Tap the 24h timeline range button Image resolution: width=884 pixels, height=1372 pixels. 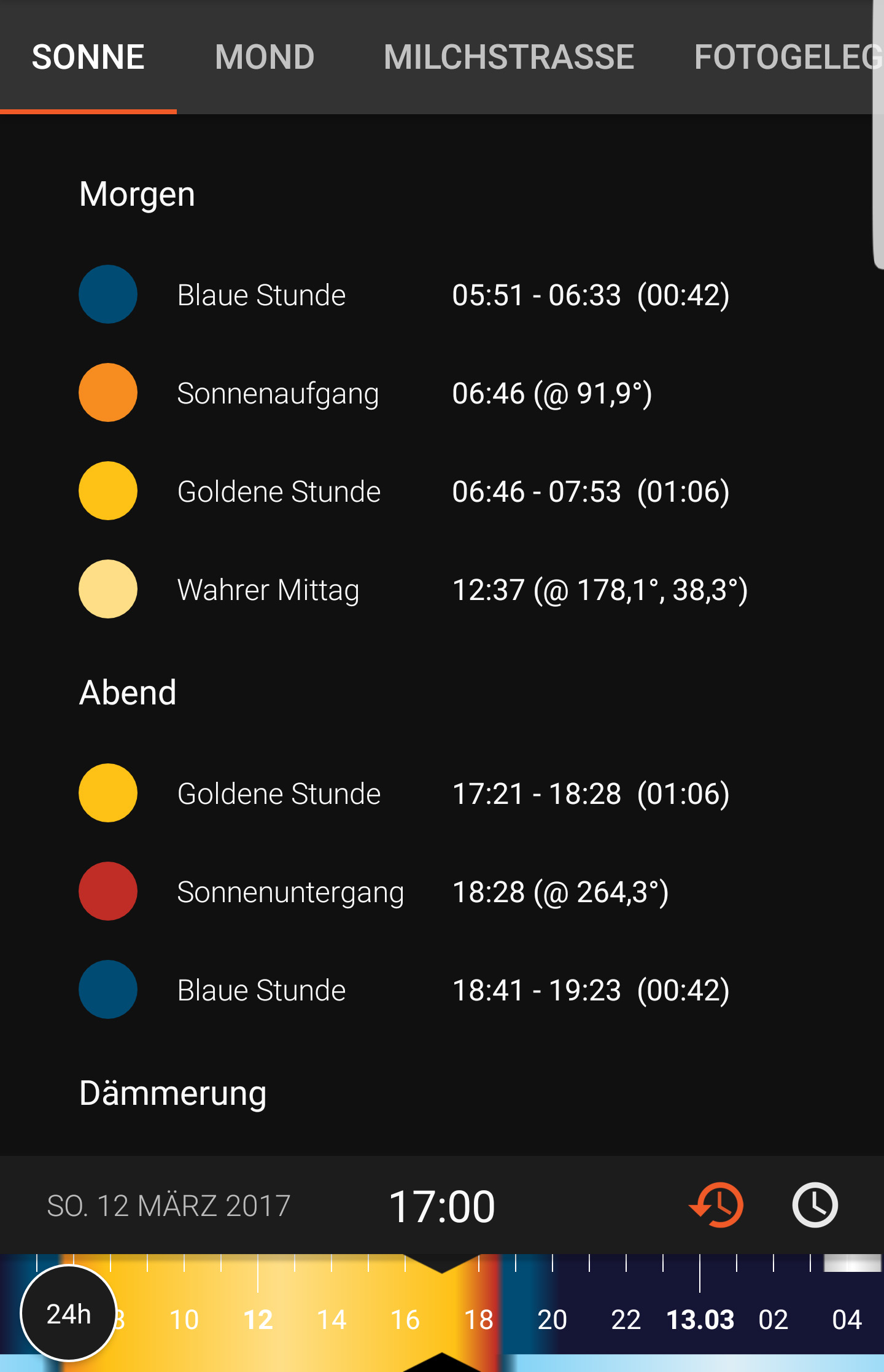[x=69, y=1314]
